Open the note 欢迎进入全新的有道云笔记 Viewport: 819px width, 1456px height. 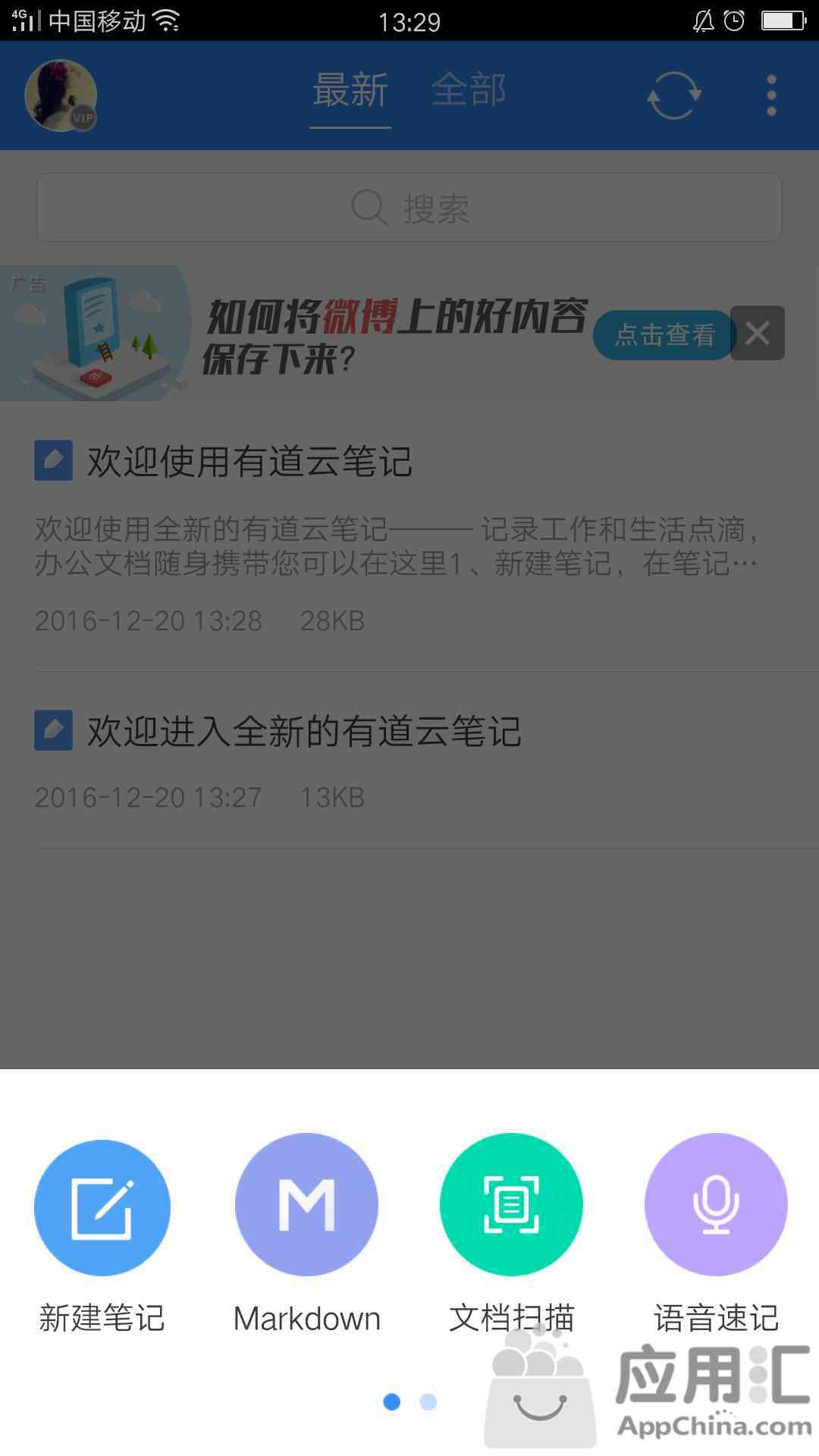pos(409,761)
